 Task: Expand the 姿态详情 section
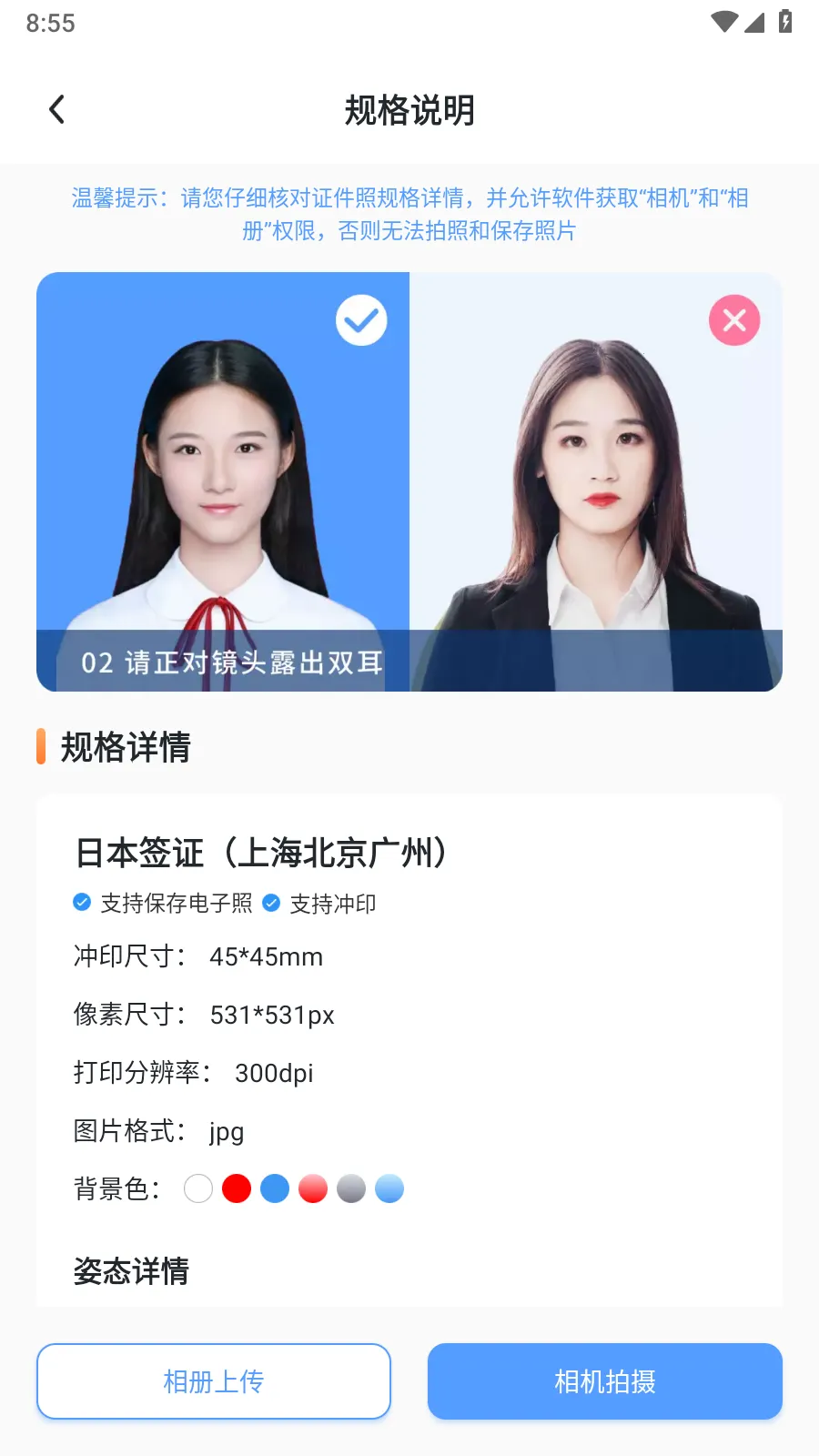[x=130, y=1272]
